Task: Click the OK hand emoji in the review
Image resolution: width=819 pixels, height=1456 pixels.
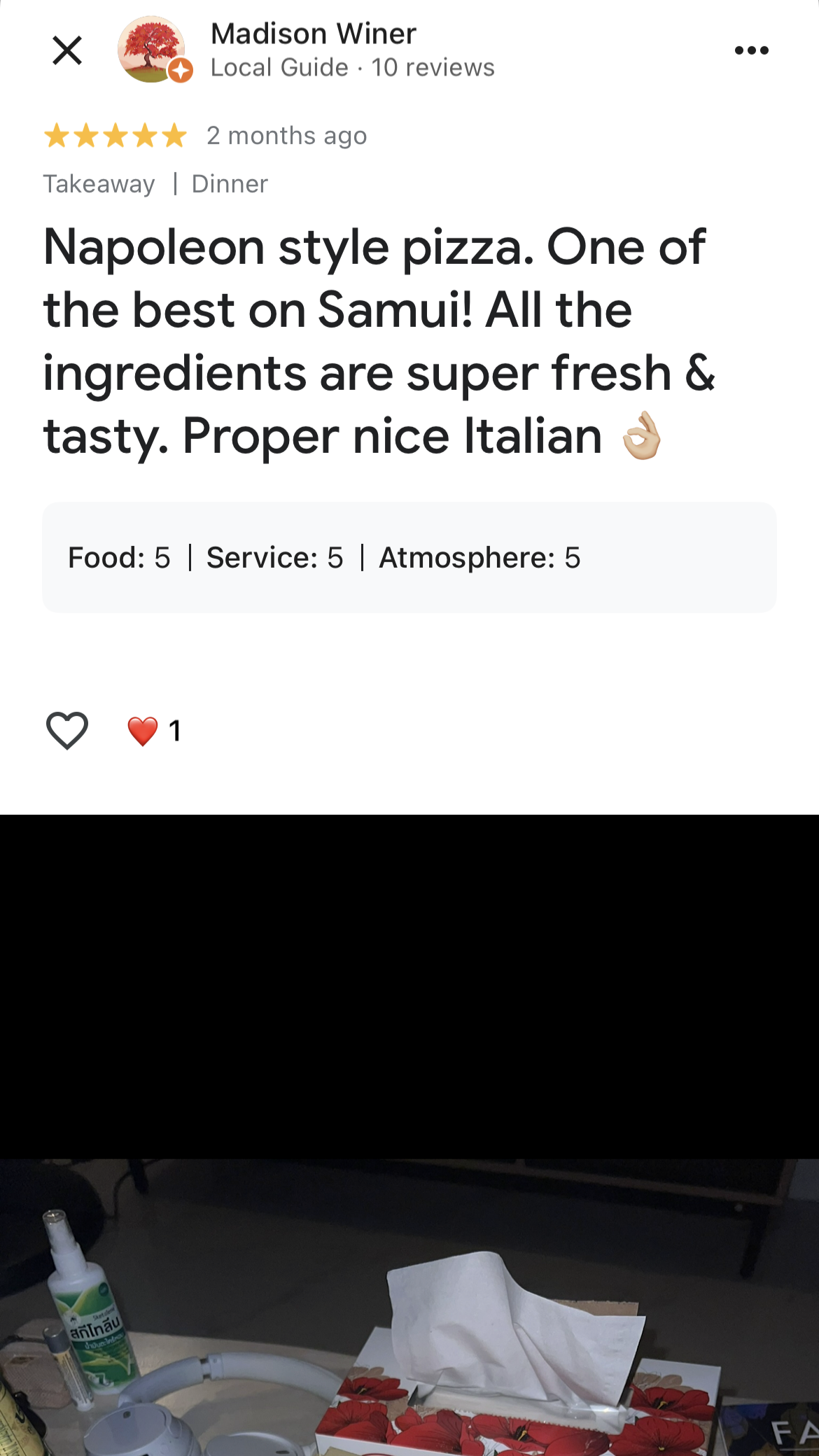Action: 640,435
